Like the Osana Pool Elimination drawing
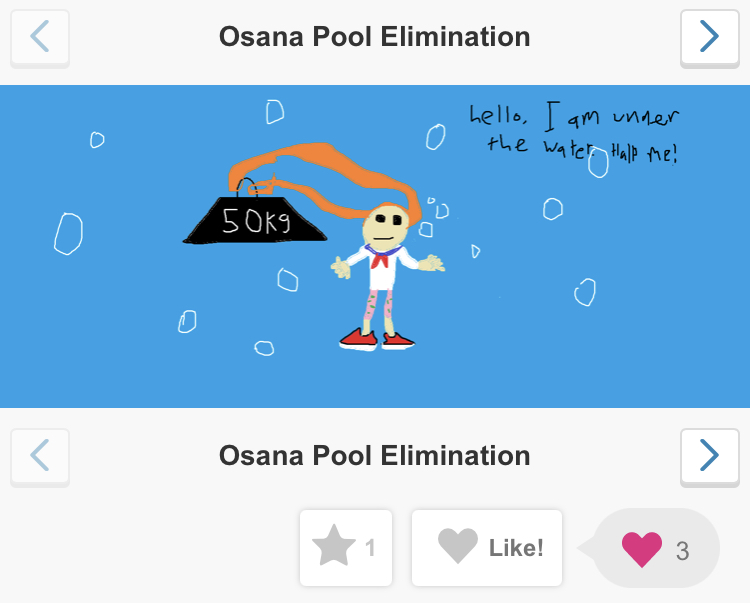 click(487, 547)
